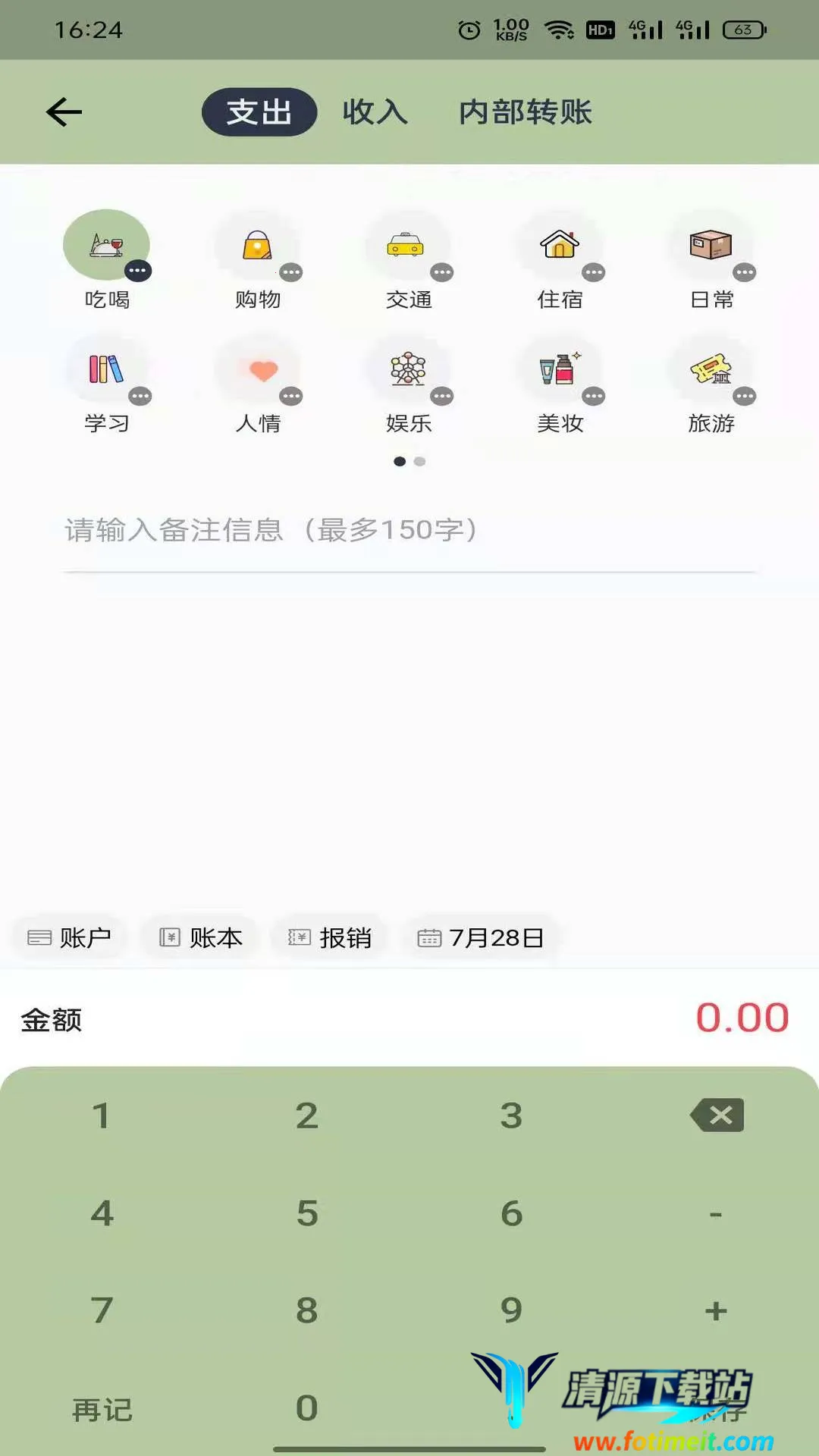Change the date 7月28日
Viewport: 819px width, 1456px height.
point(482,938)
